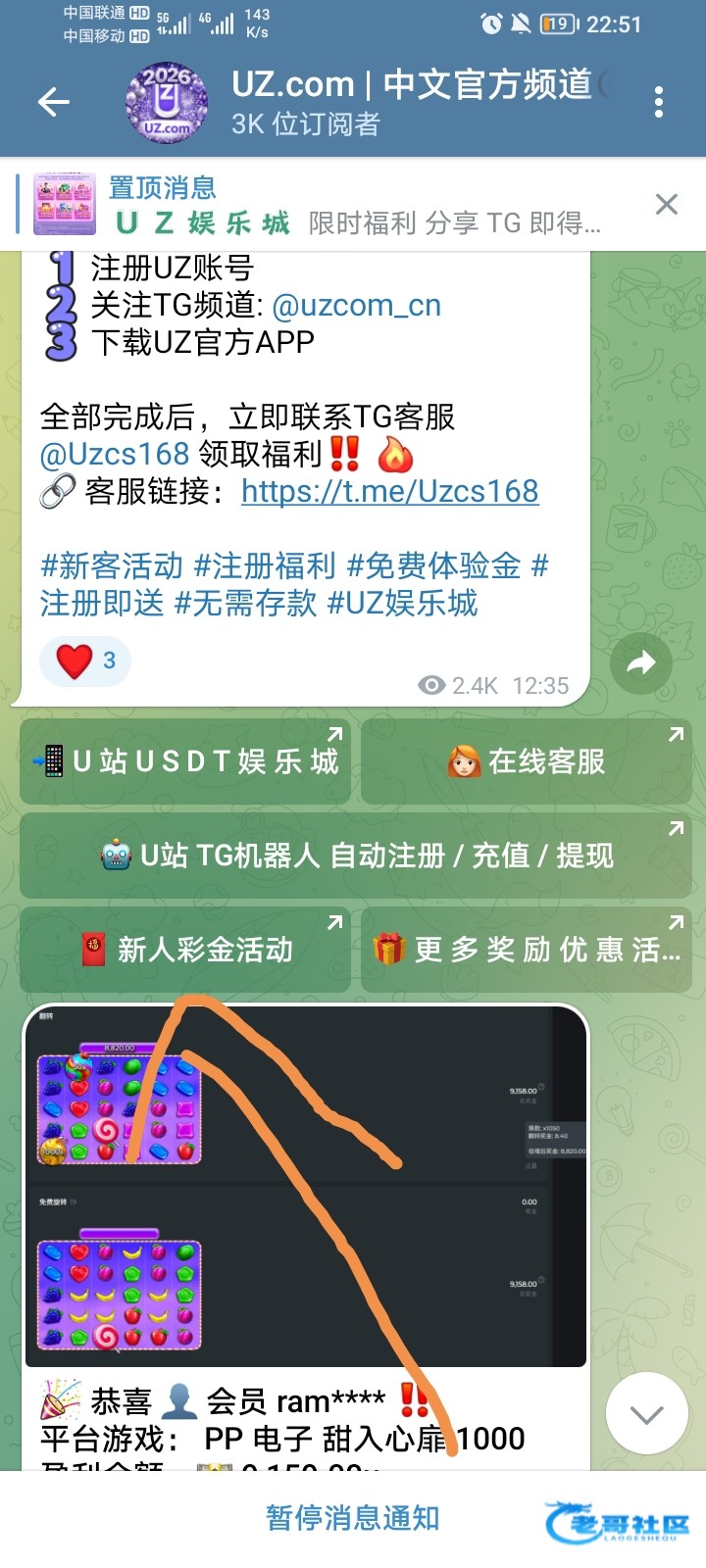This screenshot has width=706, height=1568.
Task: Open the #UZ娱乐城 hashtag
Action: [402, 603]
